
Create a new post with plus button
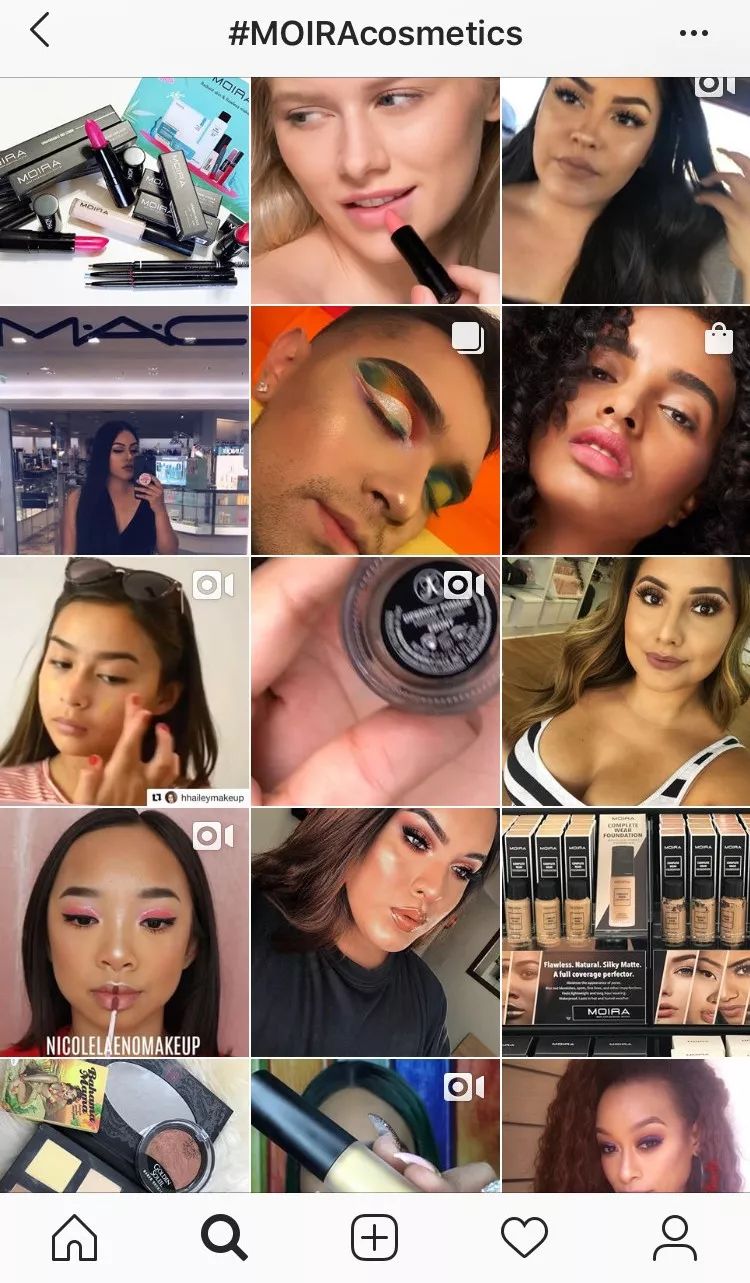(375, 1238)
